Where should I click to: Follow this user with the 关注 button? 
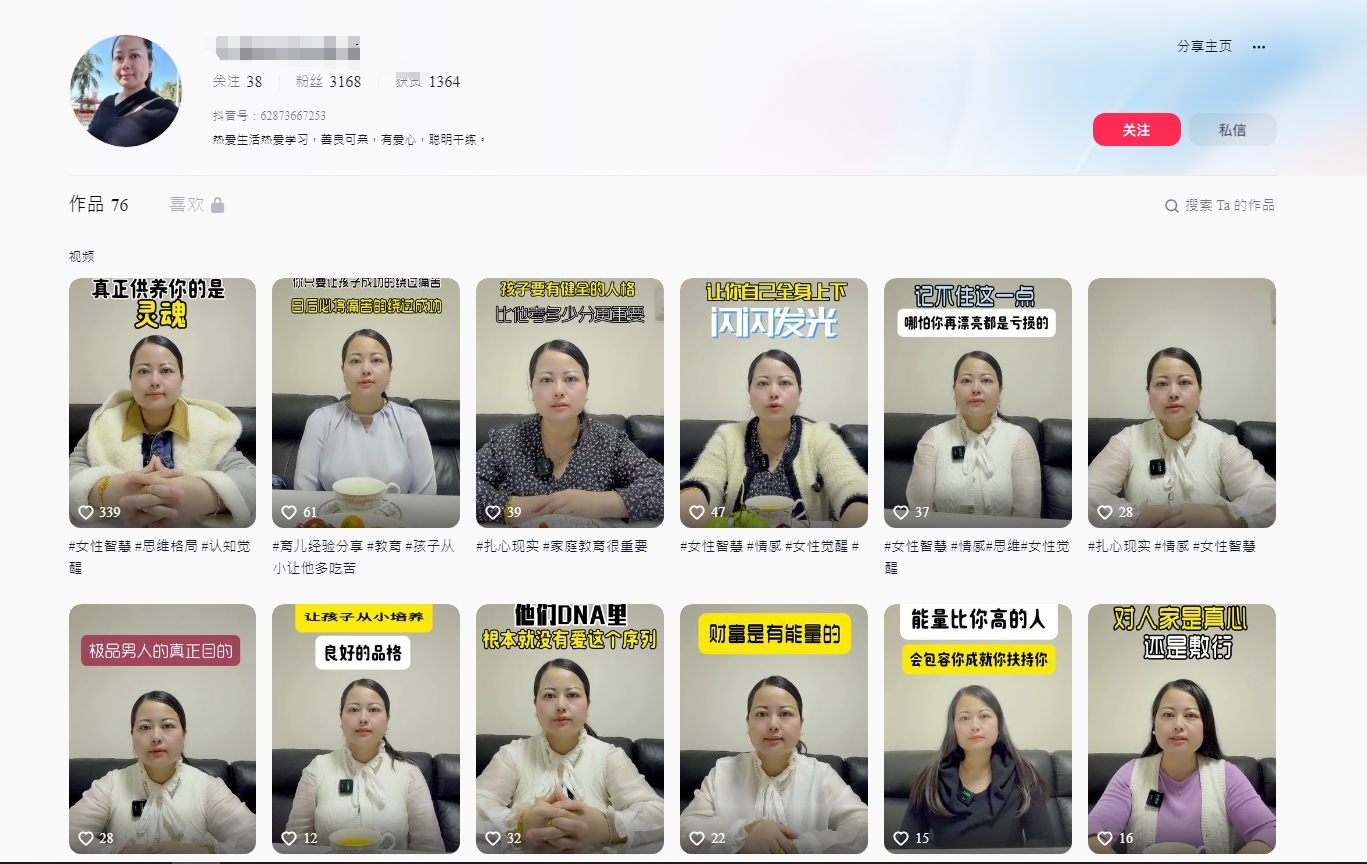1136,130
